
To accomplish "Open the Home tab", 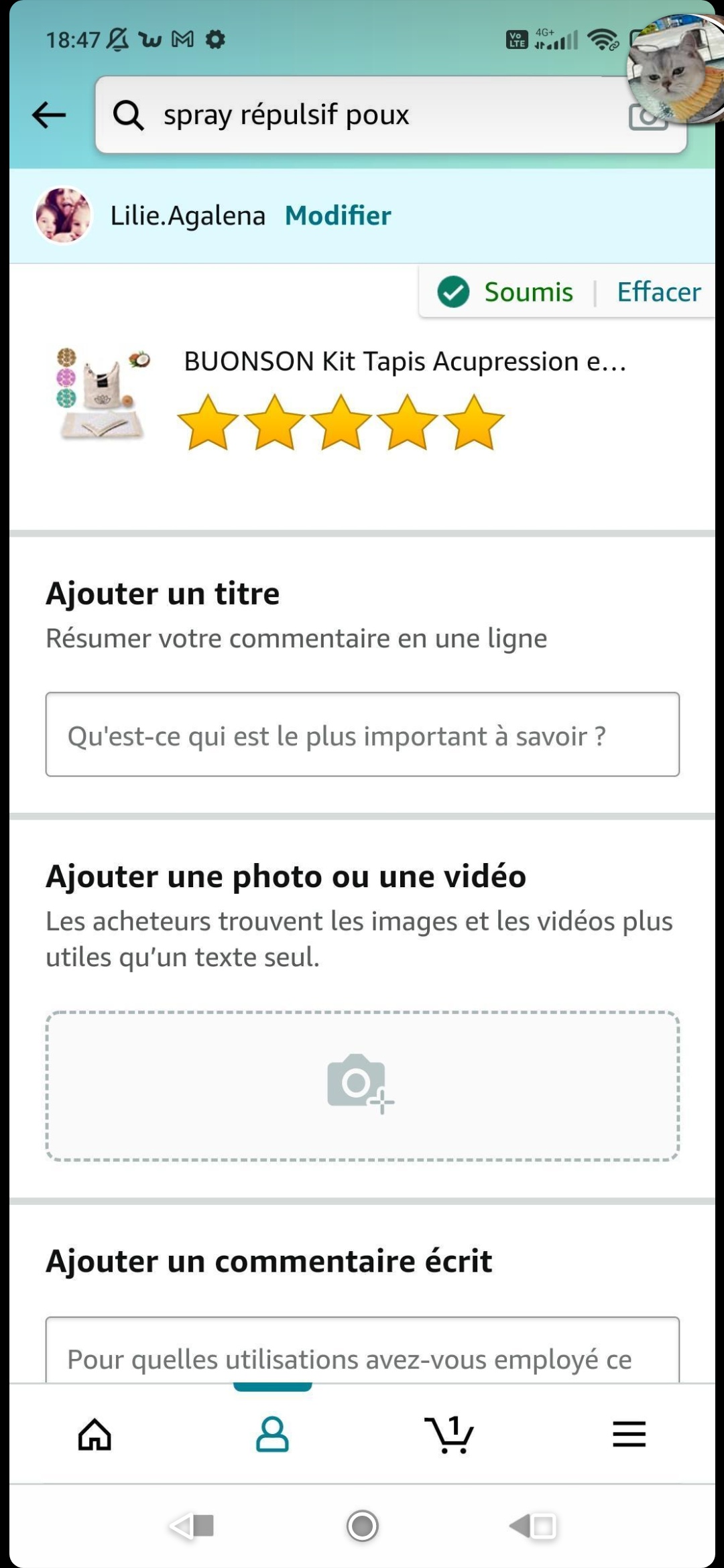I will click(95, 1434).
